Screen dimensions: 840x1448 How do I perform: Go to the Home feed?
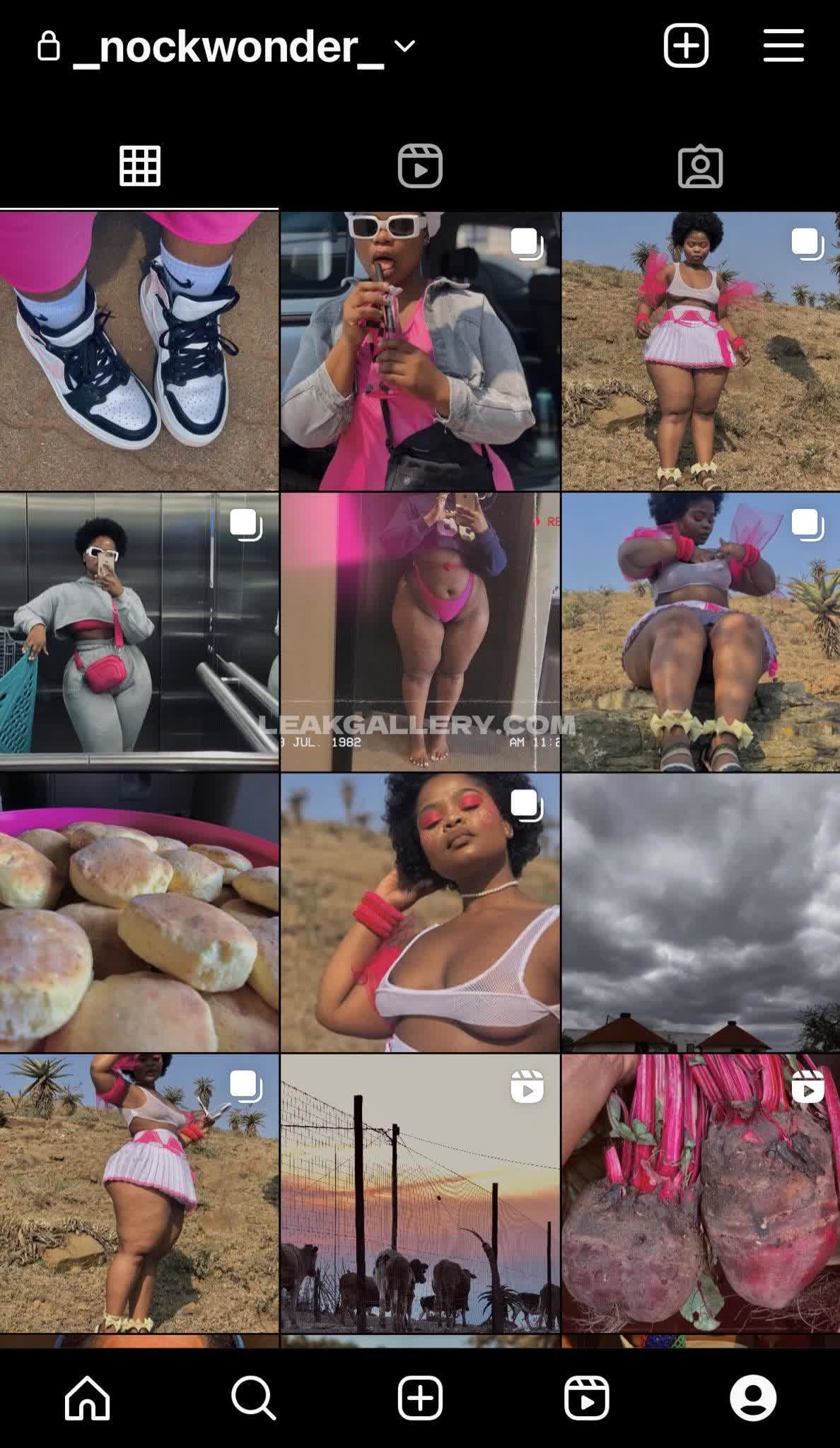[88, 1397]
